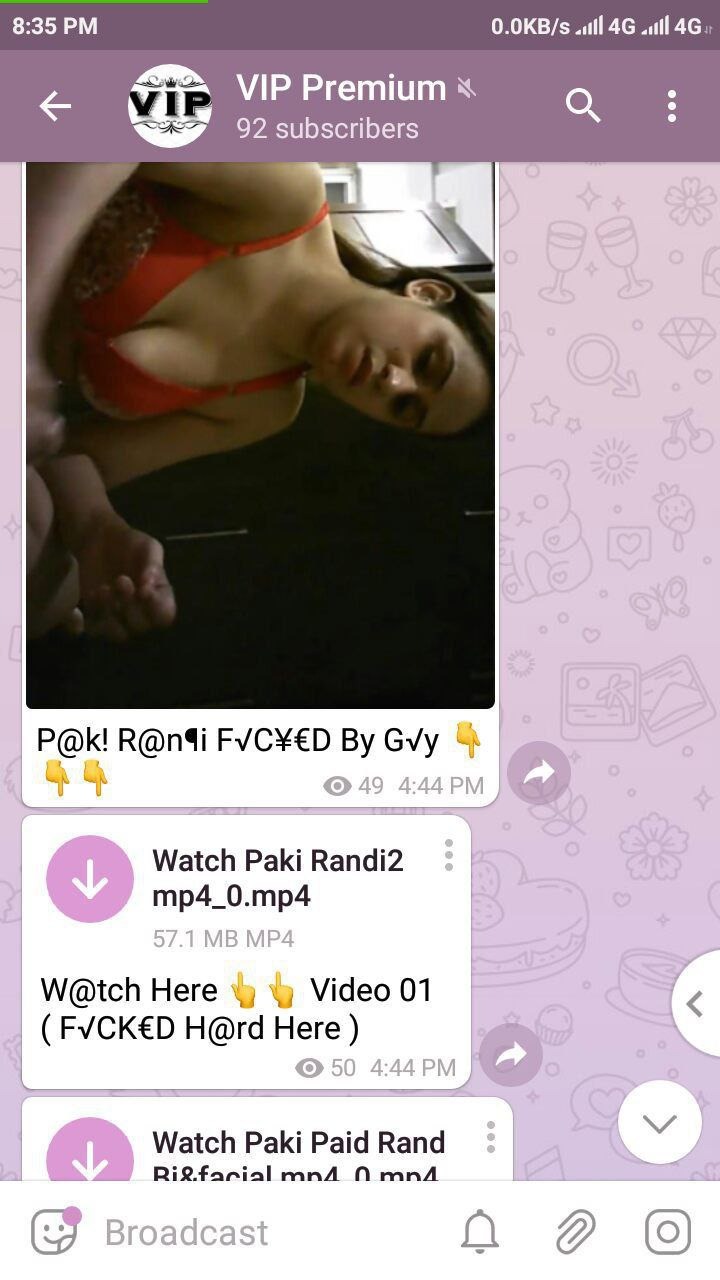Search within this channel
The height and width of the screenshot is (1280, 720).
pyautogui.click(x=583, y=106)
